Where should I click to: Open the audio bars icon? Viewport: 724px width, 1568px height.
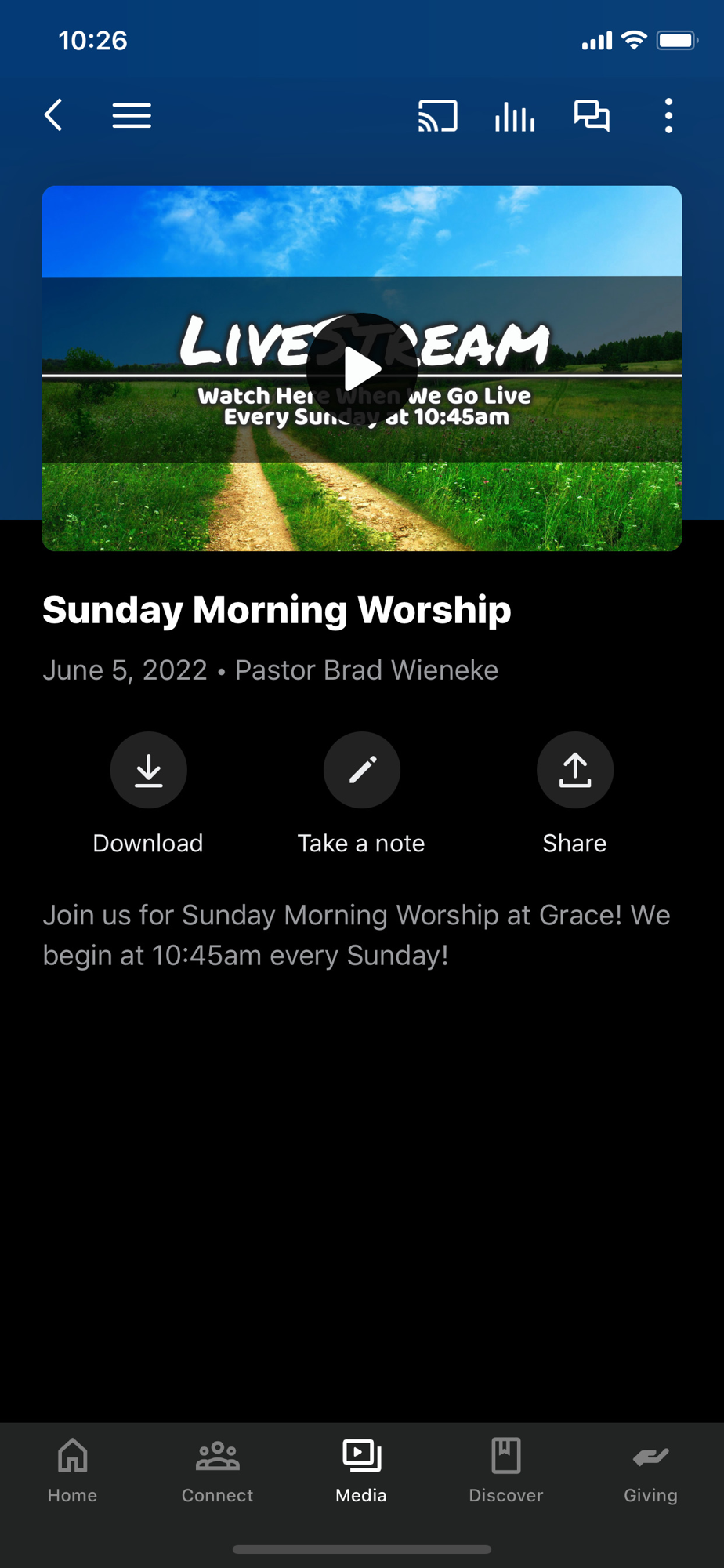coord(515,117)
